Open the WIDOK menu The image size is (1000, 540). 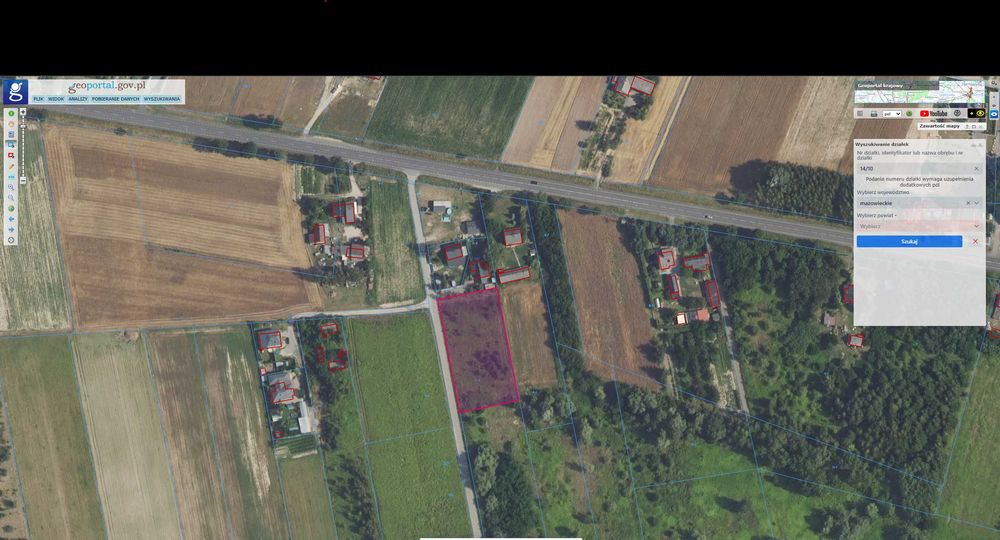pos(56,99)
